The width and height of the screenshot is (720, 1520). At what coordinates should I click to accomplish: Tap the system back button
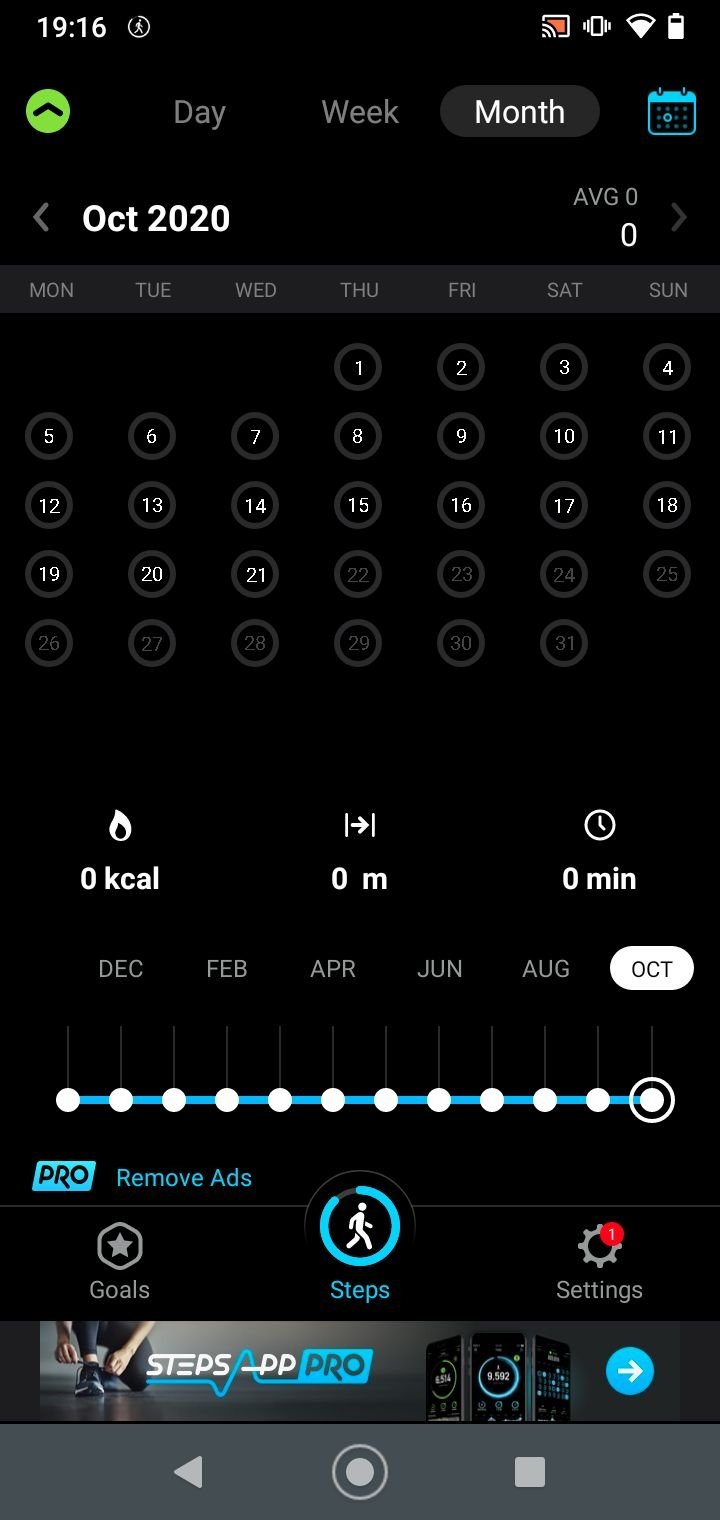pyautogui.click(x=188, y=1472)
